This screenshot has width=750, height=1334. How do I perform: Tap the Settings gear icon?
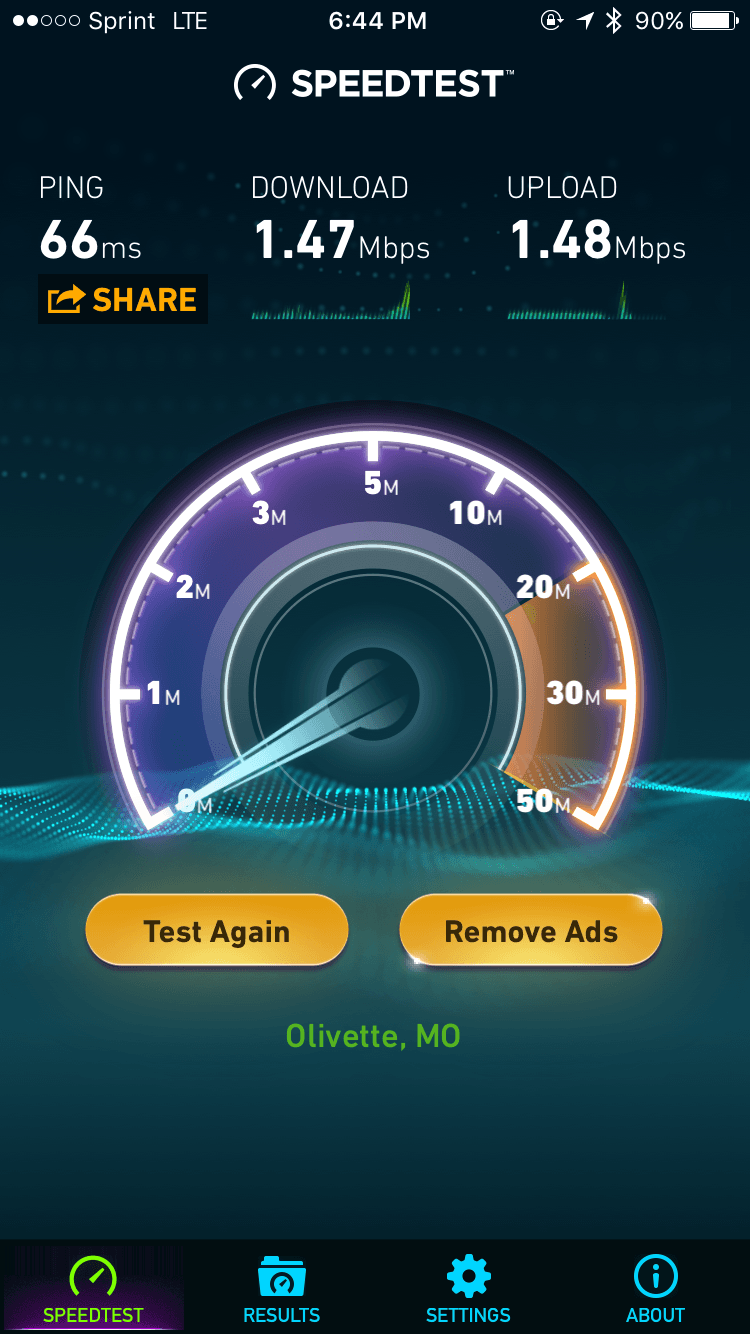point(468,1274)
